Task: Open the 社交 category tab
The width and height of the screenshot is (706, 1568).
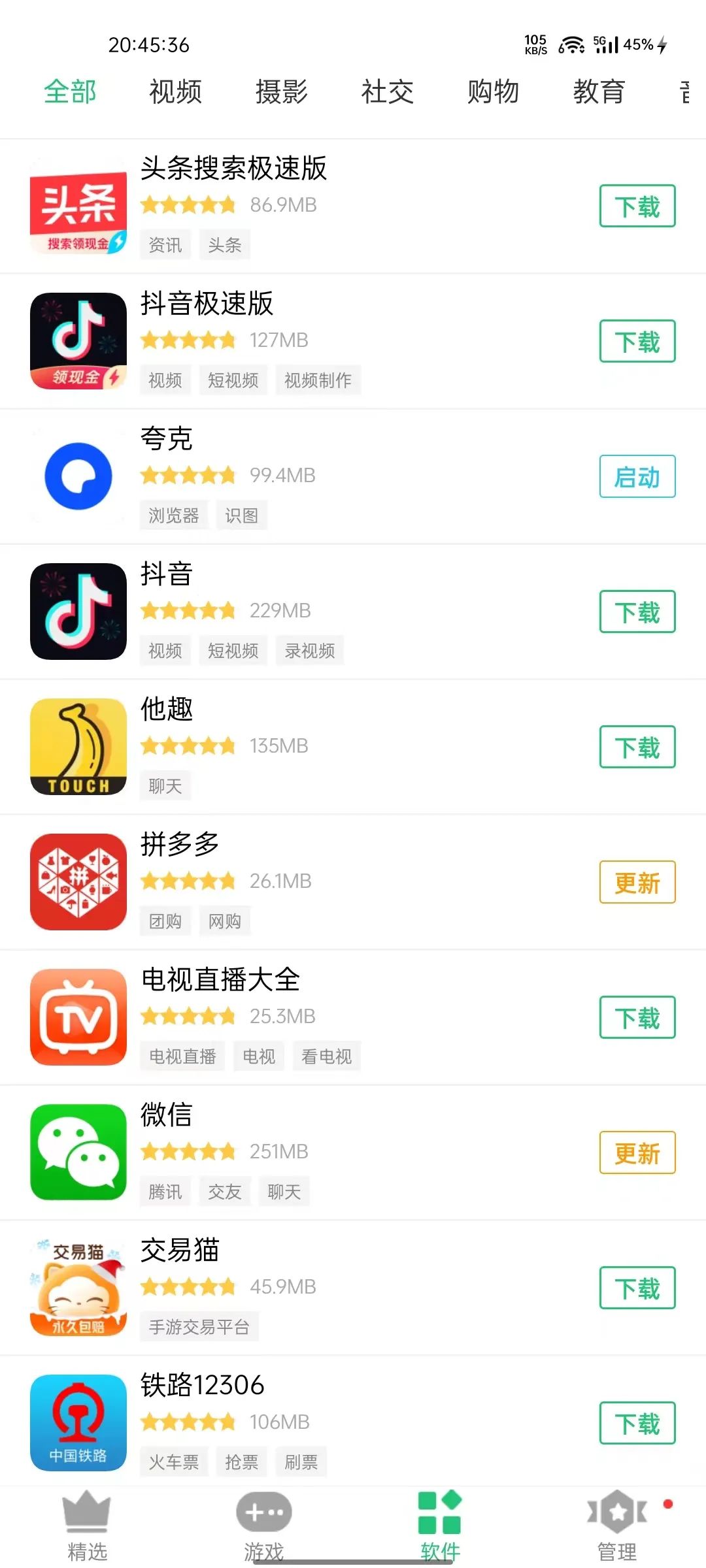Action: [387, 91]
